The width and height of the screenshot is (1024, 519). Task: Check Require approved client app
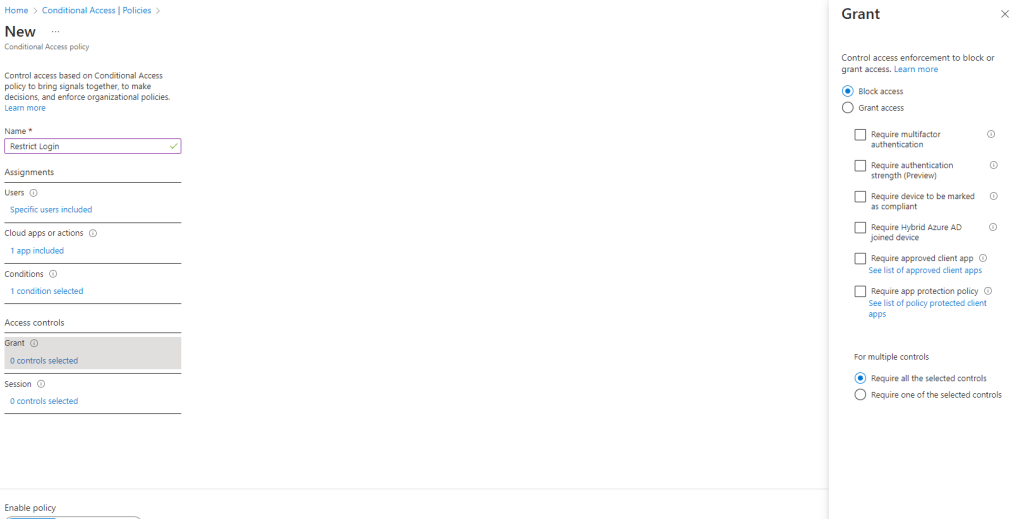pos(860,259)
